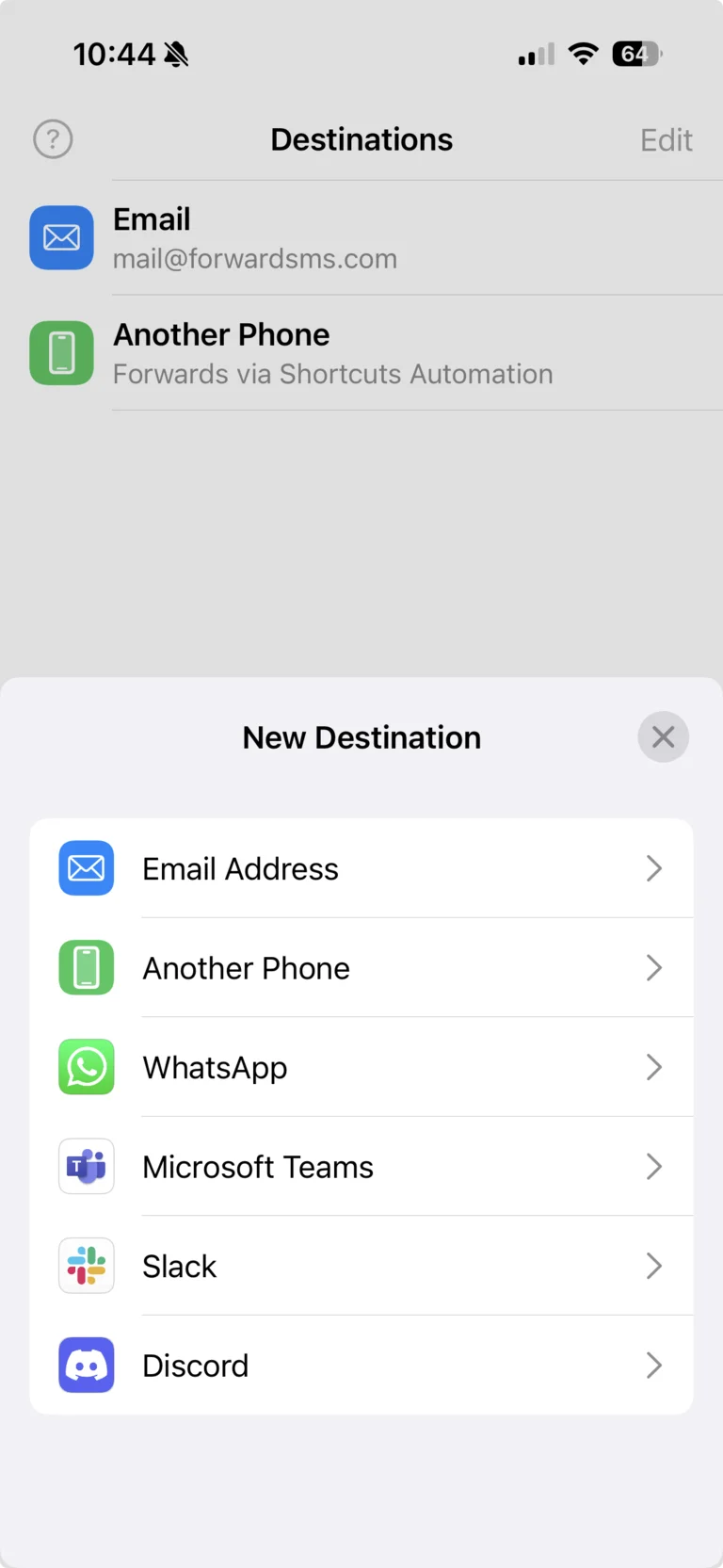723x1568 pixels.
Task: Click the Edit button
Action: pyautogui.click(x=666, y=138)
